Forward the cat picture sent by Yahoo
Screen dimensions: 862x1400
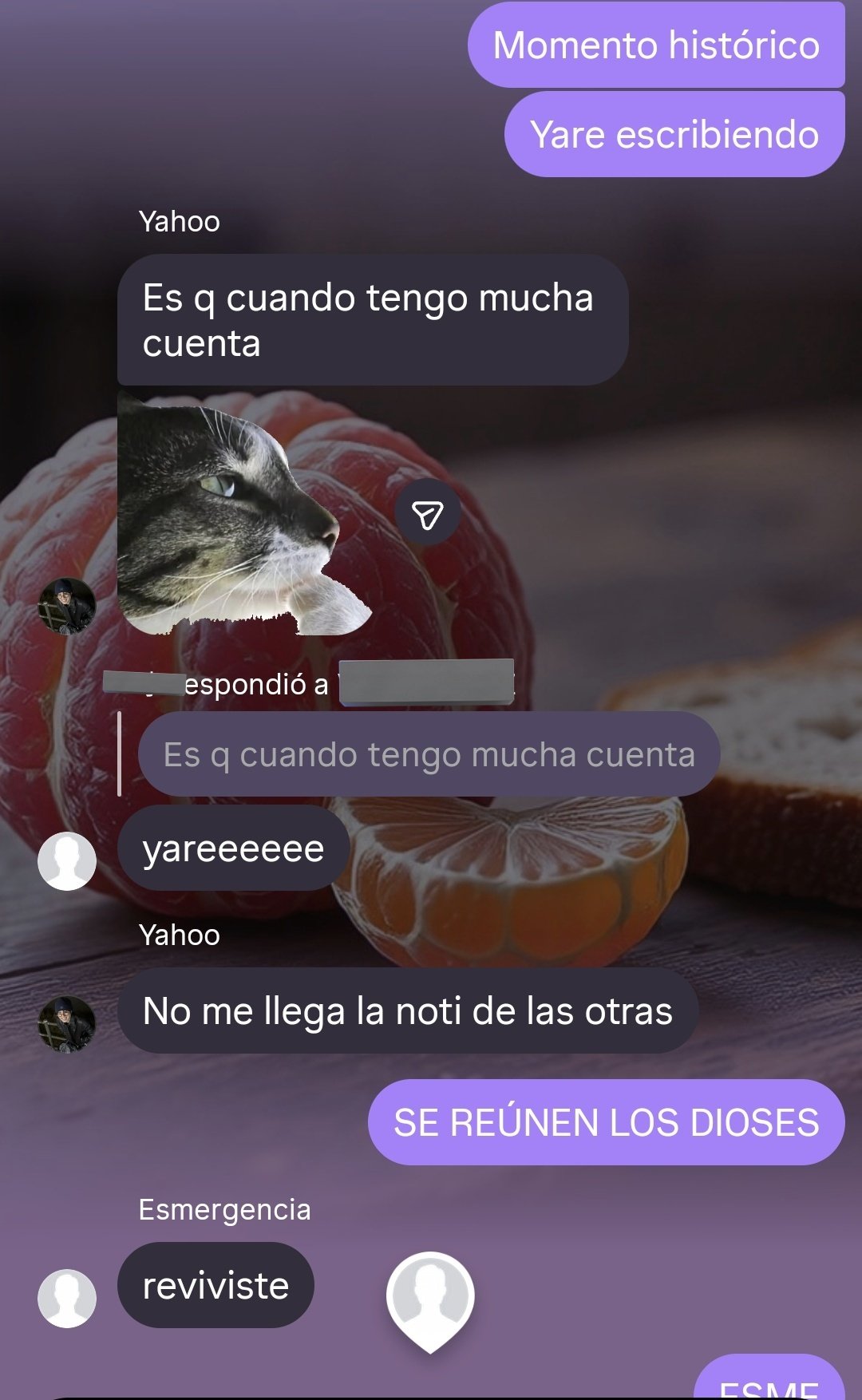click(x=428, y=515)
